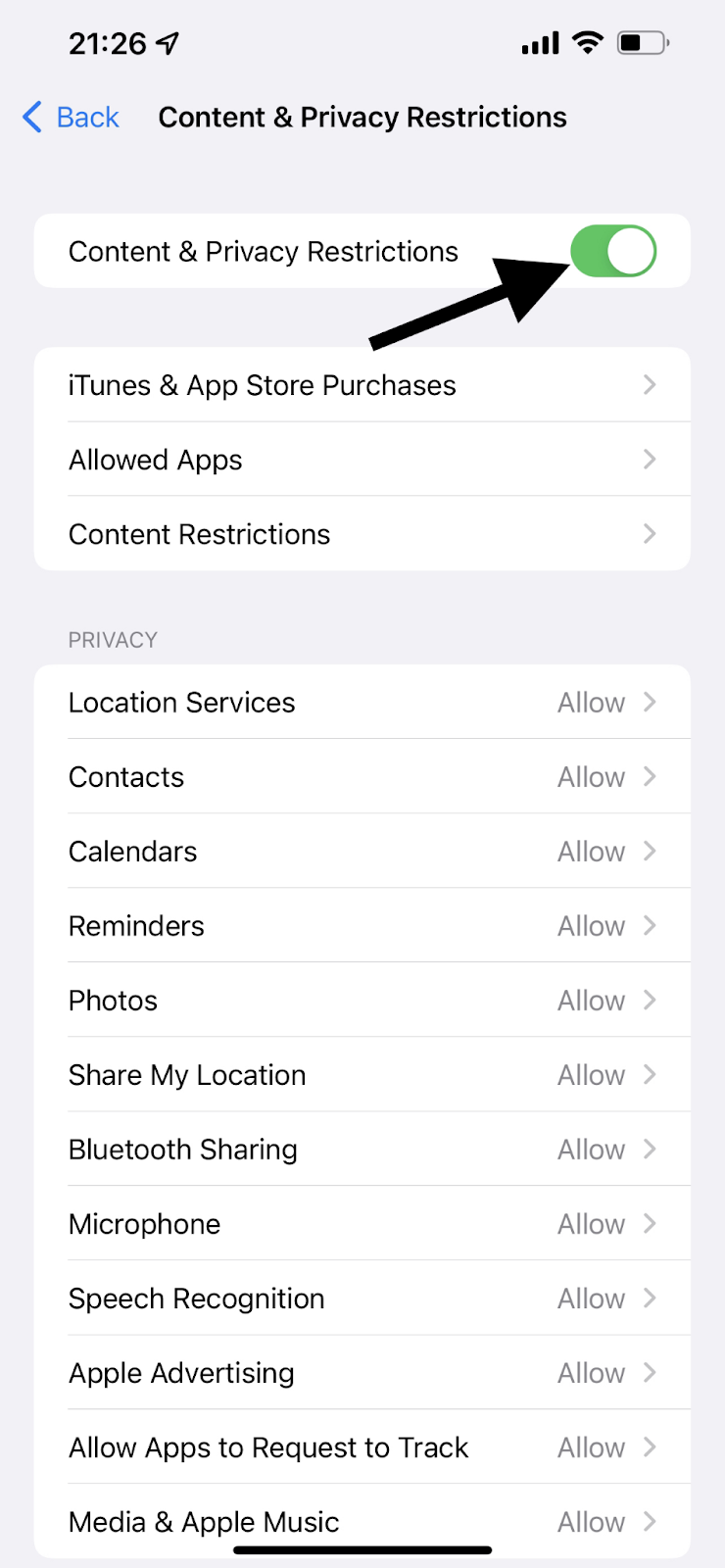
Task: Open Location Services privacy setting
Action: tap(362, 703)
